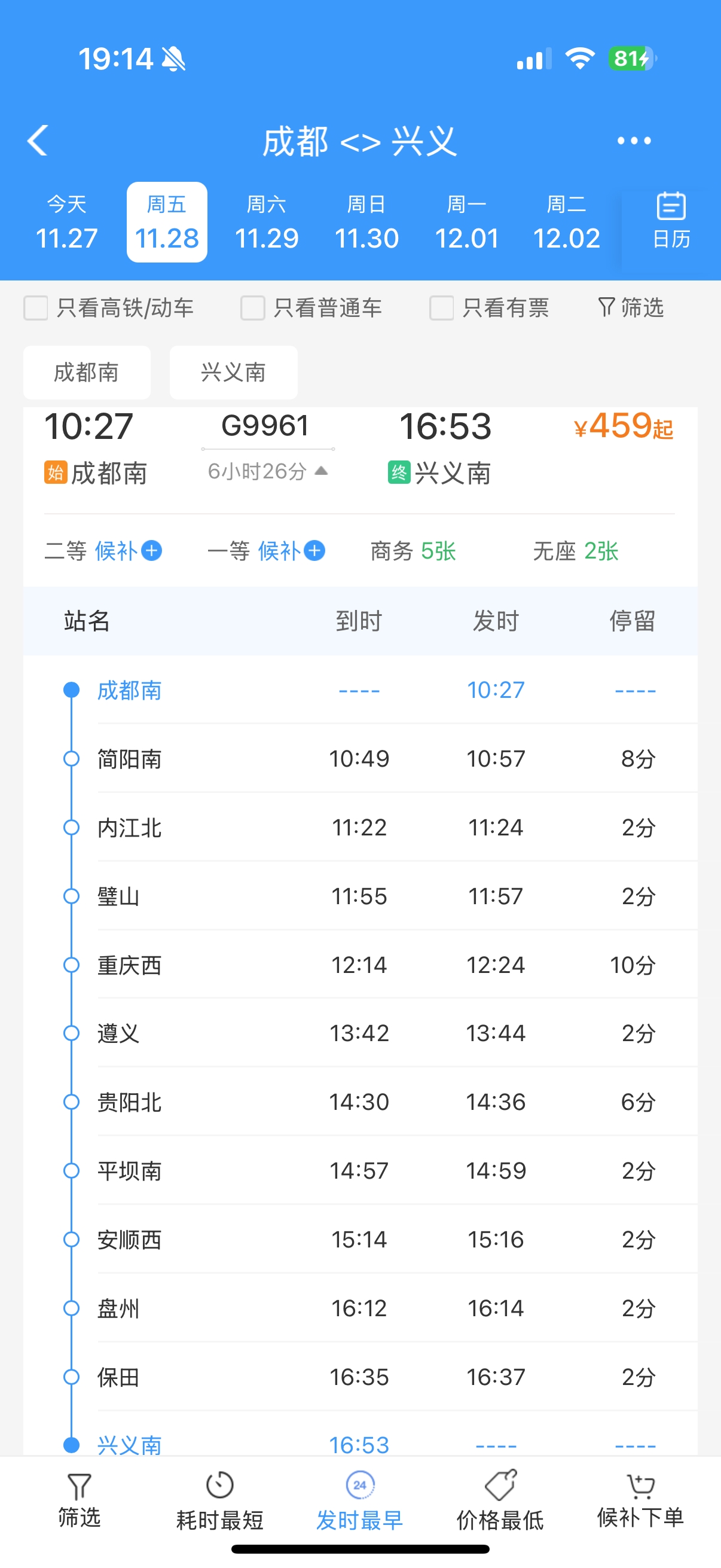Screen dimensions: 721x1568
Task: Open the three-dot overflow menu
Action: [x=633, y=141]
